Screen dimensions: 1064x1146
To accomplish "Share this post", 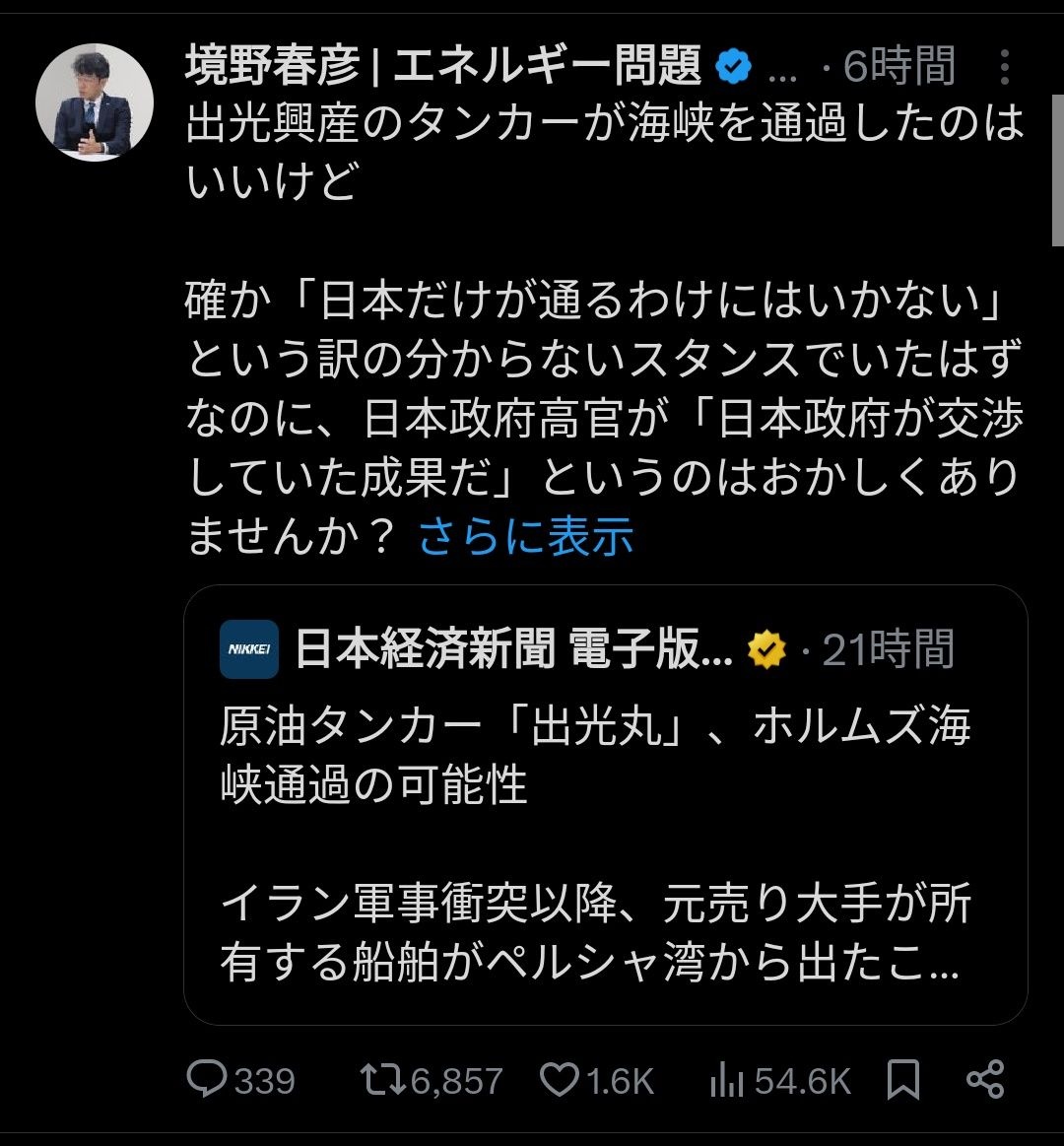I will point(985,1080).
